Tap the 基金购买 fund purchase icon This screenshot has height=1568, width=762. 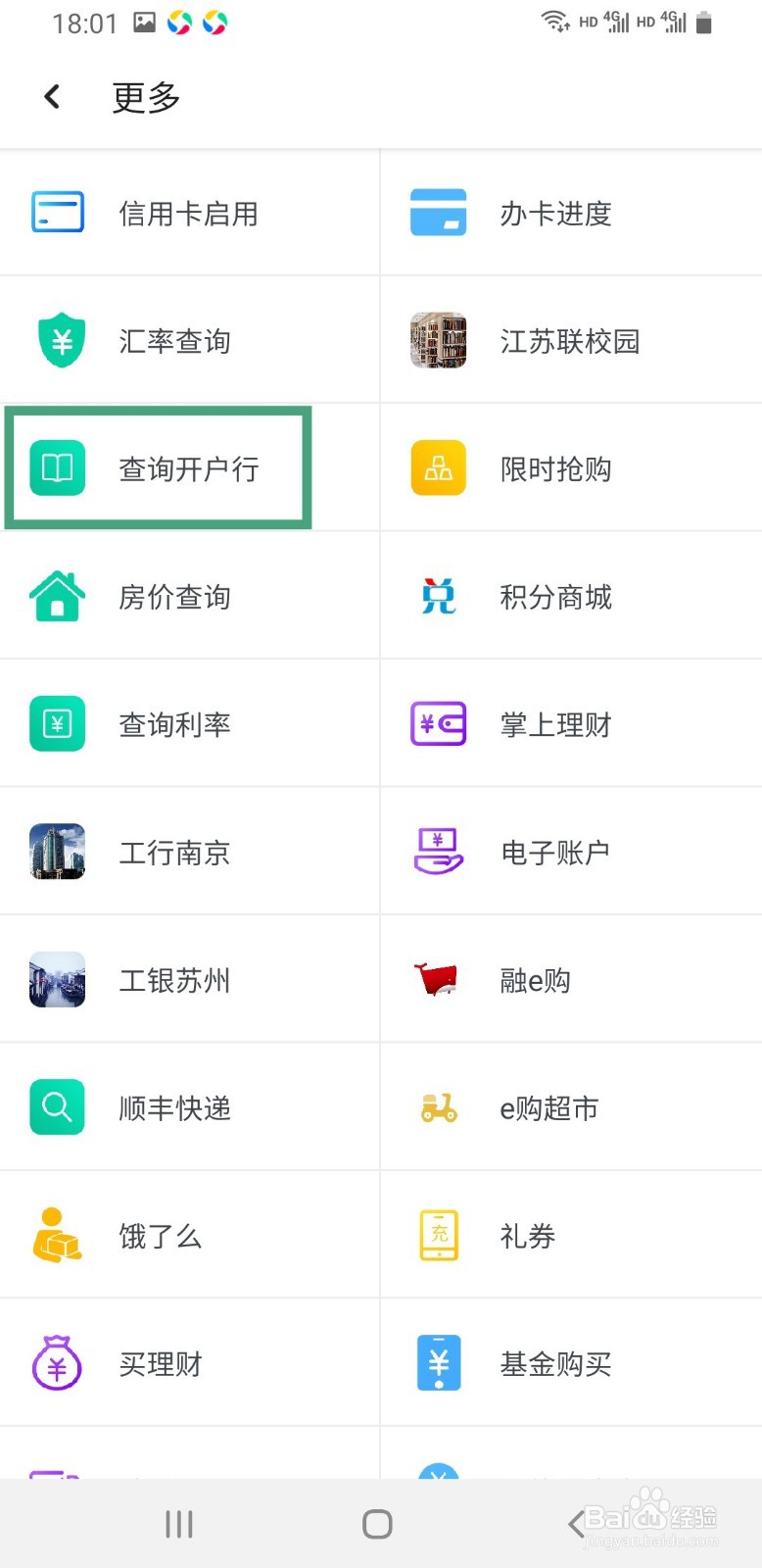click(437, 1362)
